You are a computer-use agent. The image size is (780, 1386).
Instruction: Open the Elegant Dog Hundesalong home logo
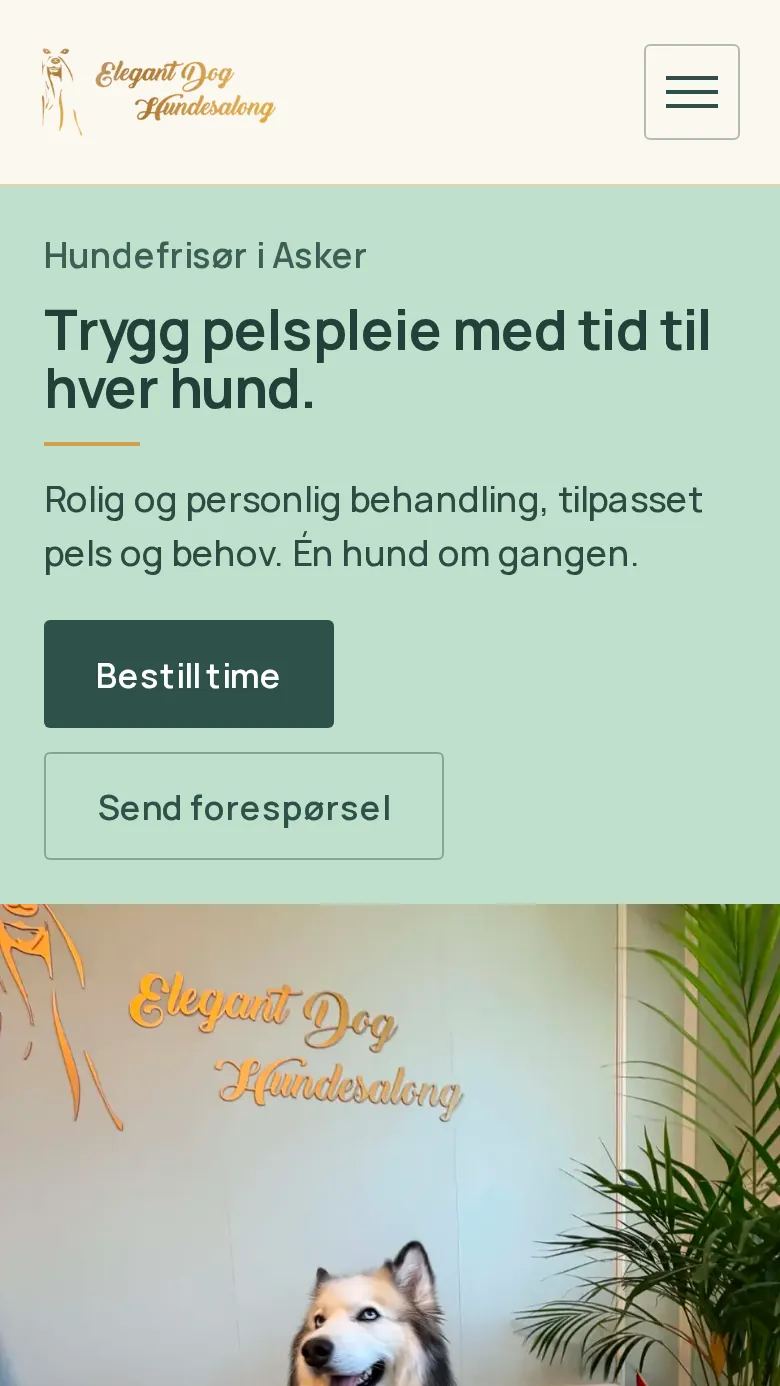pos(159,92)
